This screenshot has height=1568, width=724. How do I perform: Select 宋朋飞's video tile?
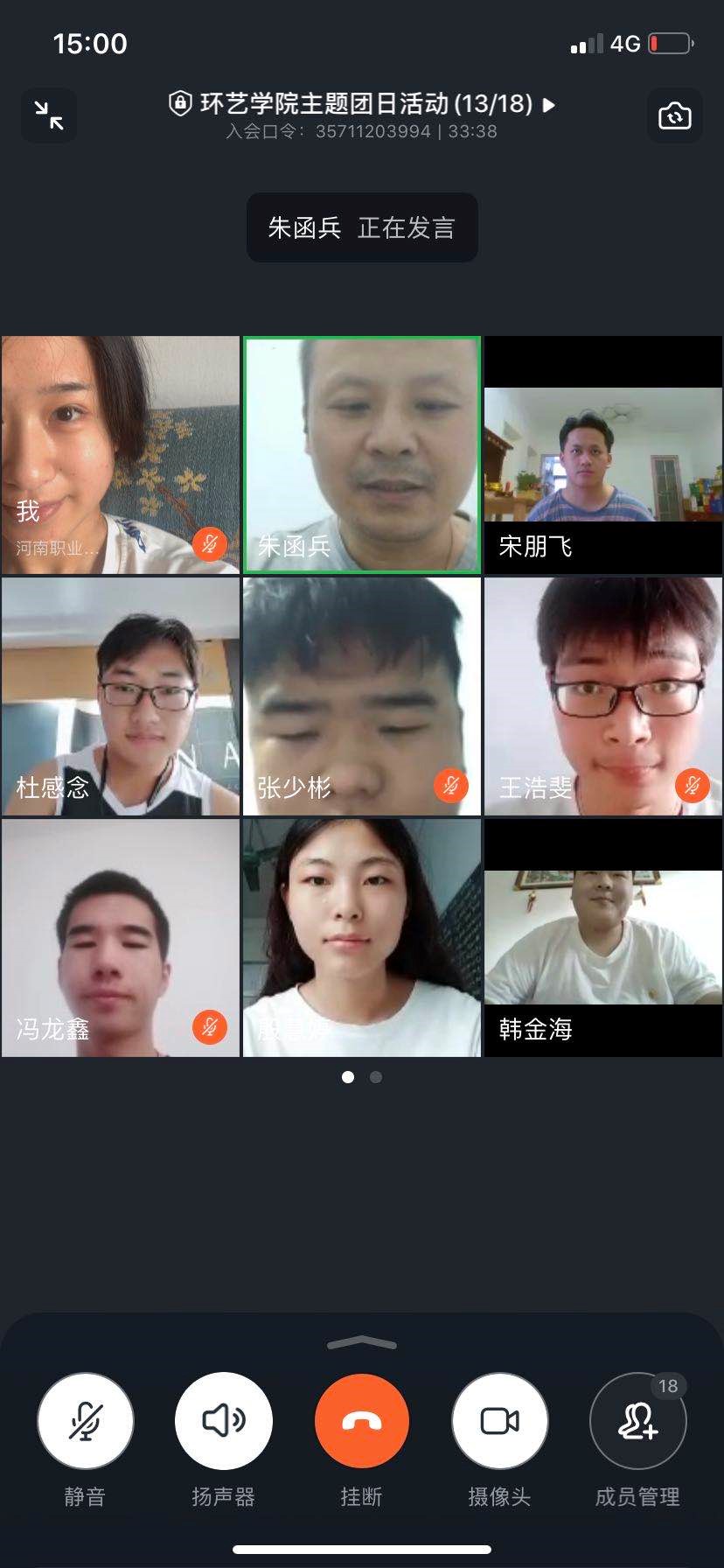click(603, 455)
